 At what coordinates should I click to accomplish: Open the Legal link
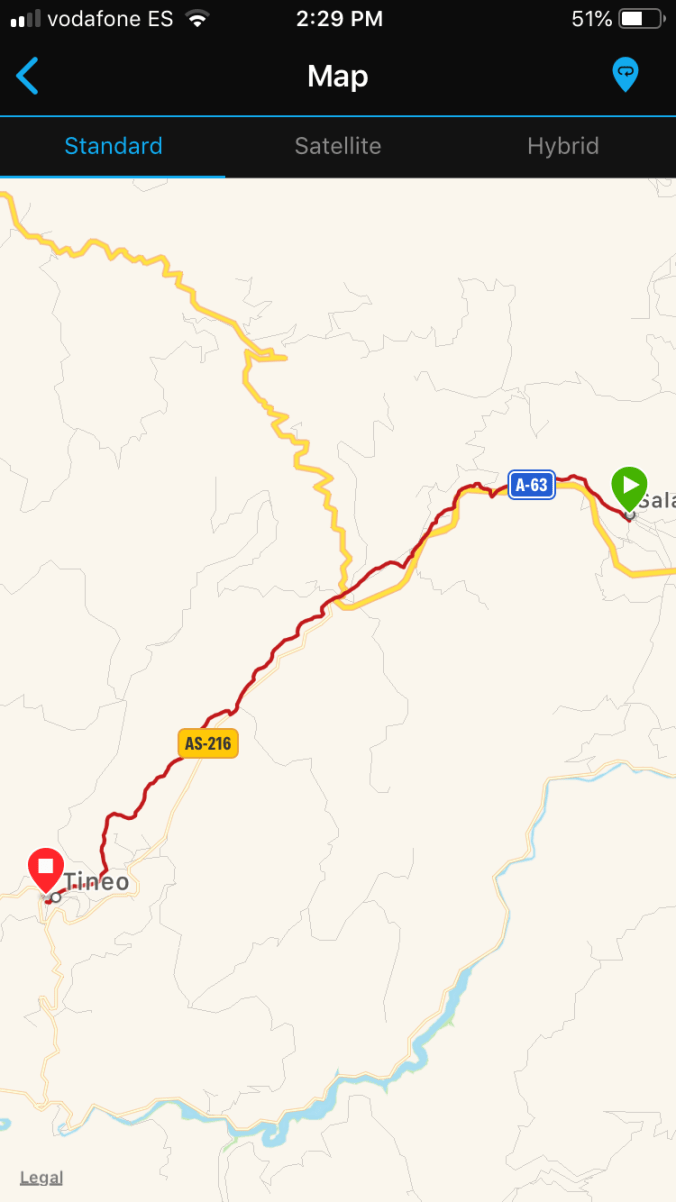click(x=41, y=1178)
